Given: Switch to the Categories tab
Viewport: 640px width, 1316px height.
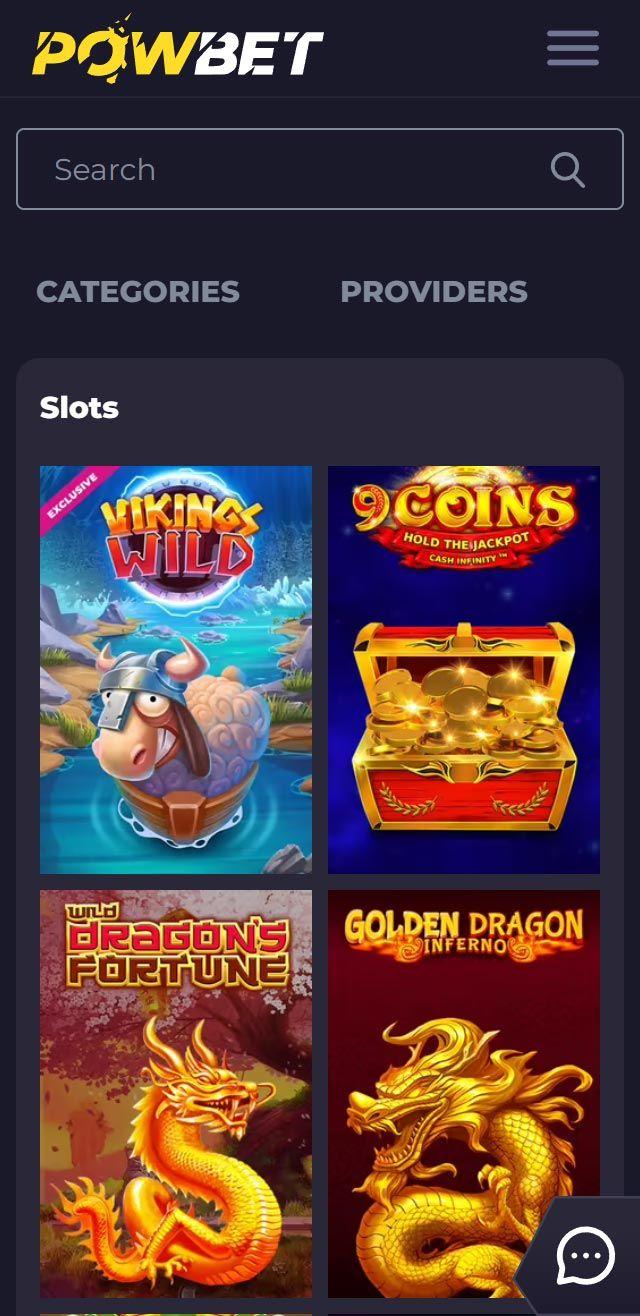Looking at the screenshot, I should [x=138, y=291].
